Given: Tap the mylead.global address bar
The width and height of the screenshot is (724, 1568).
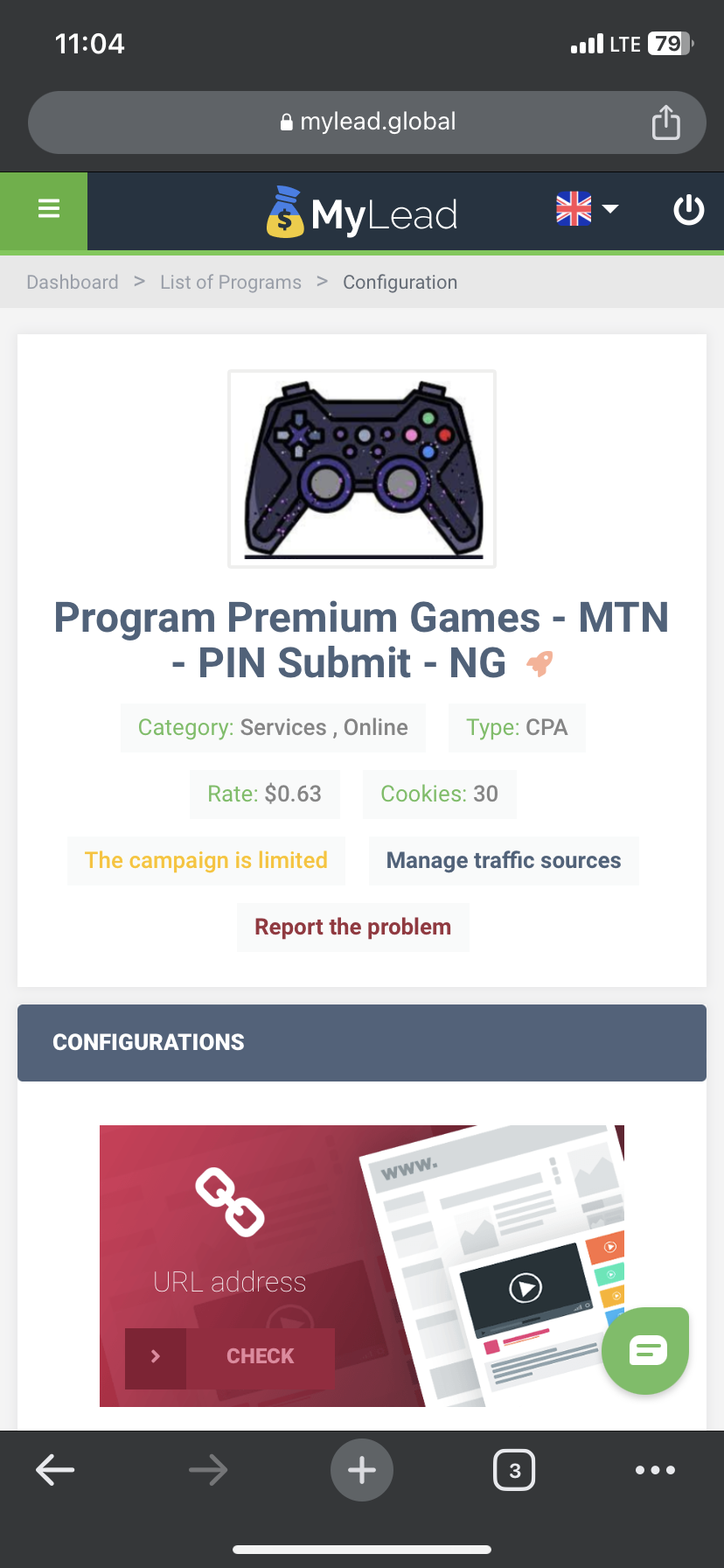Looking at the screenshot, I should pos(367,122).
